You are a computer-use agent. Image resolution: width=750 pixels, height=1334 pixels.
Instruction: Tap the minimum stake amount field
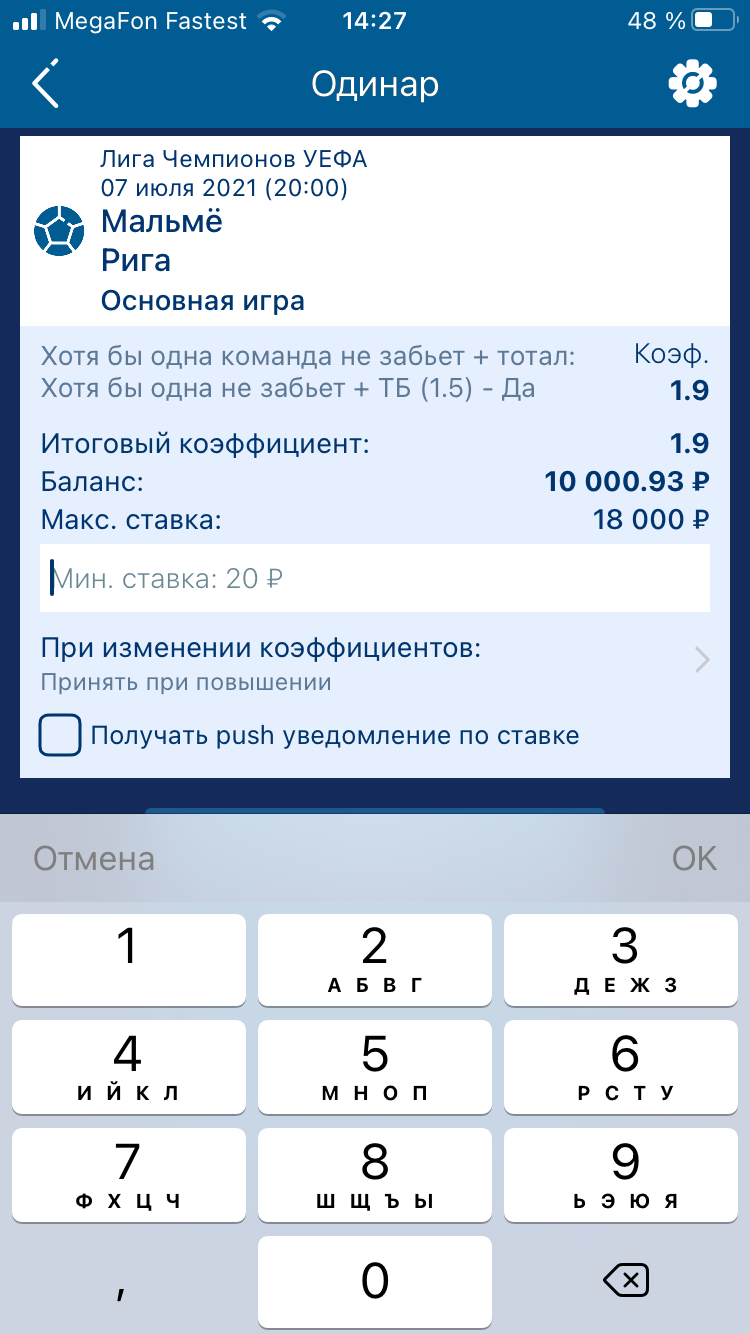click(x=375, y=578)
